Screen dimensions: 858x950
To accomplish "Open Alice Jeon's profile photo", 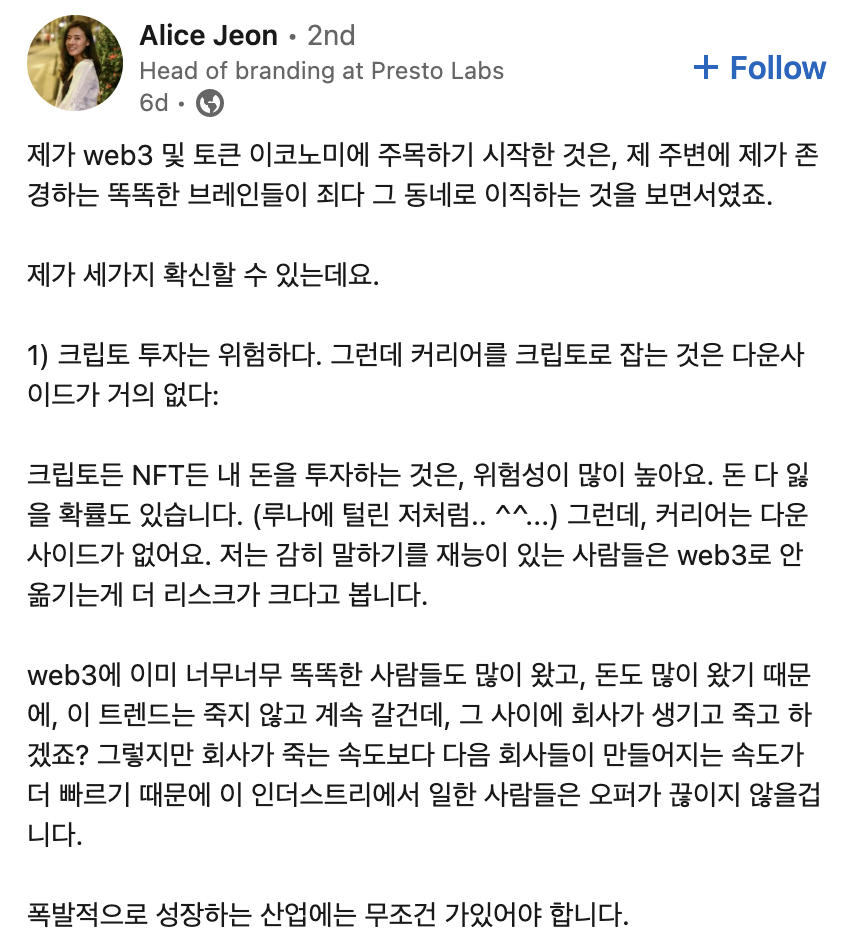I will pyautogui.click(x=75, y=63).
